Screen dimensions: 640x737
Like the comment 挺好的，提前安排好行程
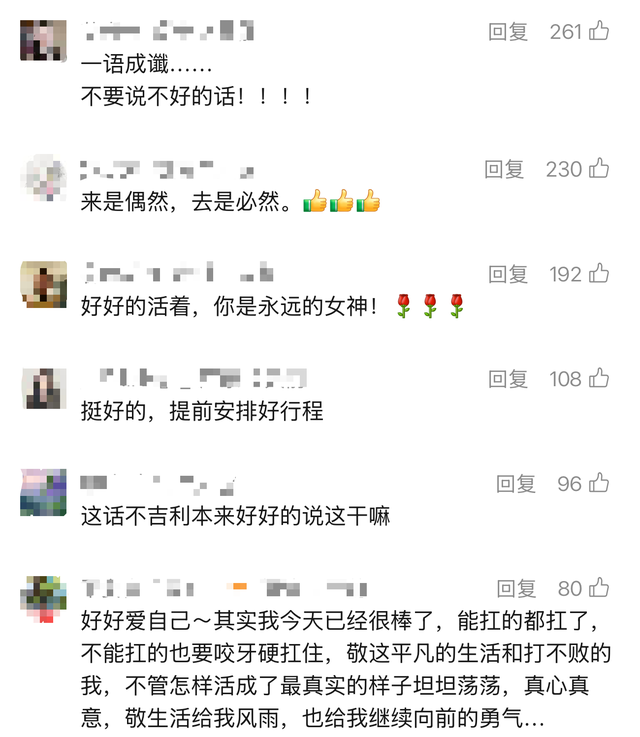599,378
